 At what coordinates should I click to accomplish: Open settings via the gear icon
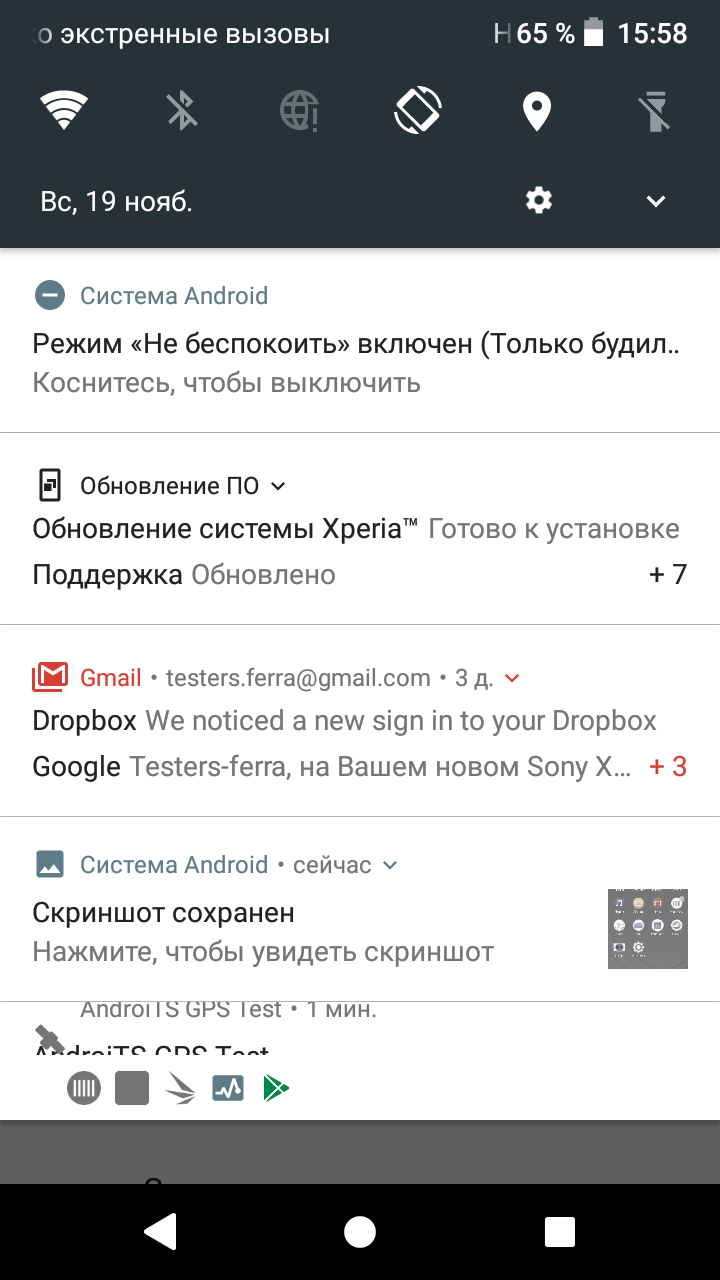(x=539, y=201)
